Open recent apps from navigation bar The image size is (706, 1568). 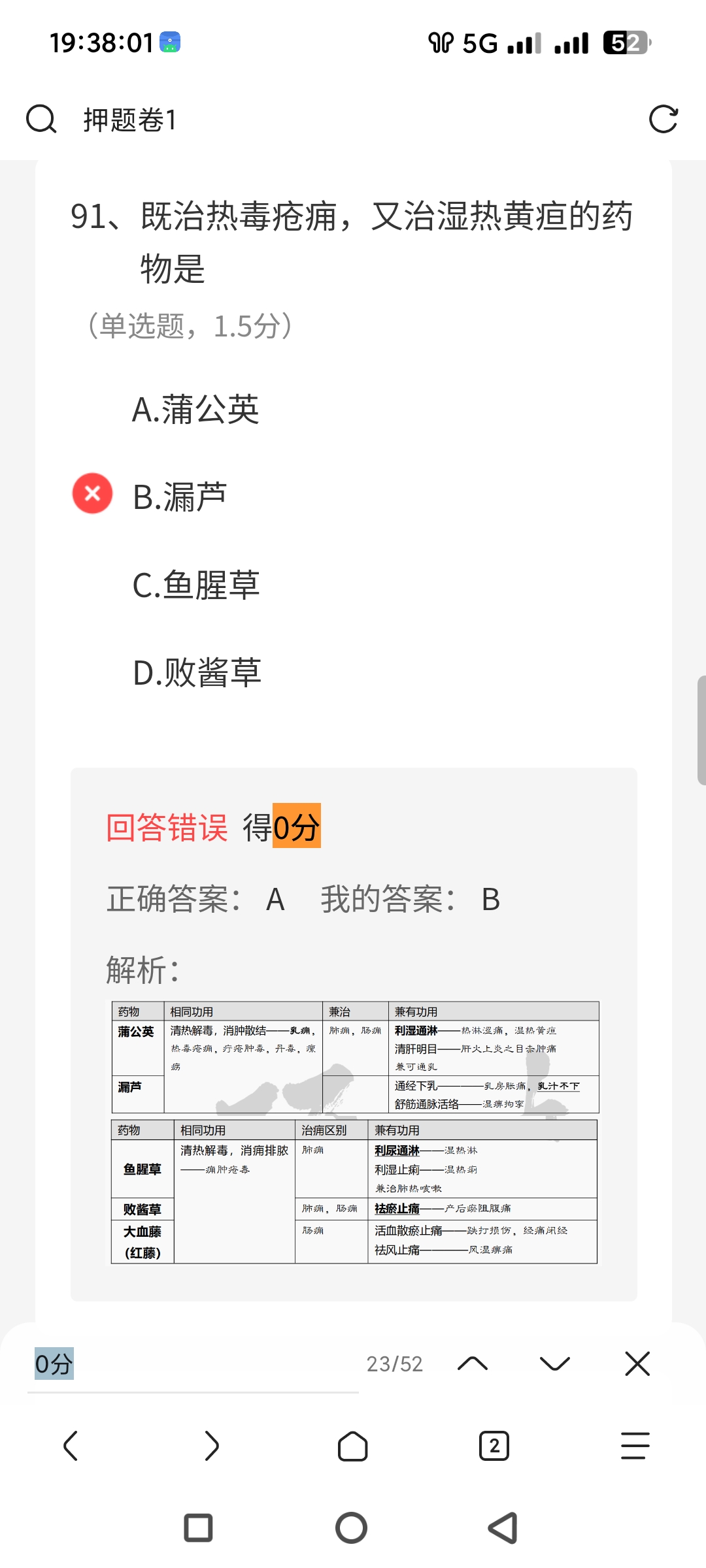(x=199, y=1528)
